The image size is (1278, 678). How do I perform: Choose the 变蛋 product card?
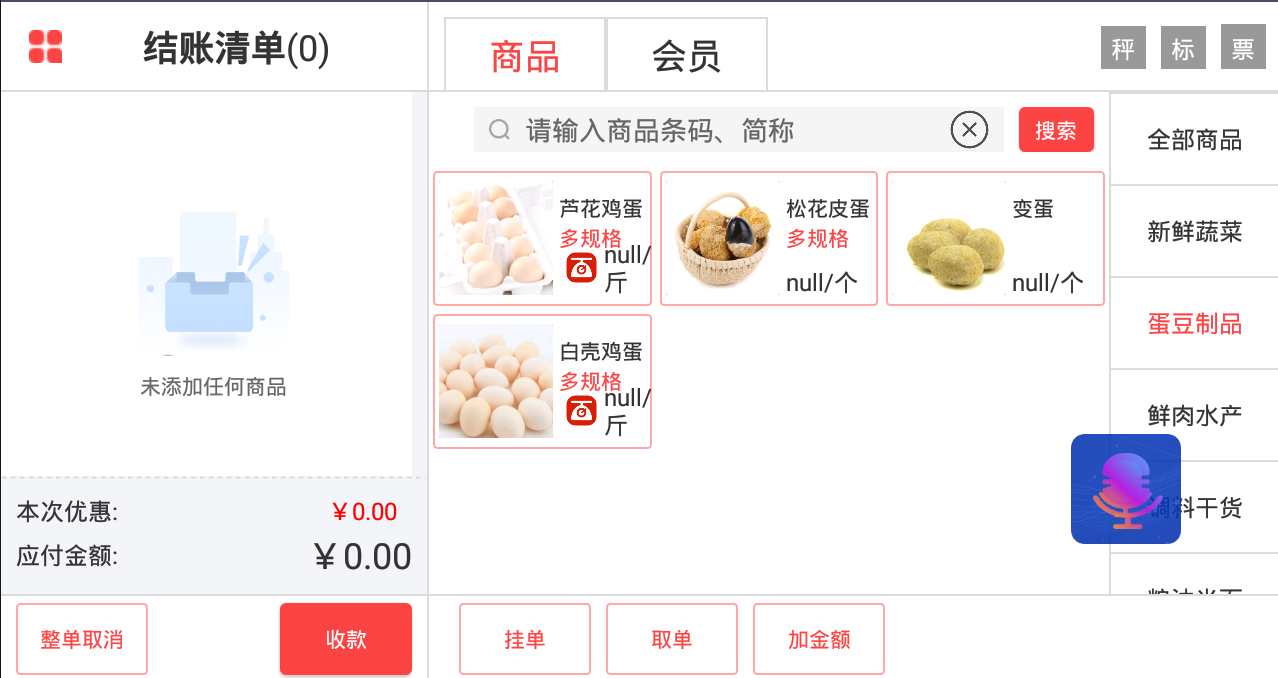click(994, 238)
